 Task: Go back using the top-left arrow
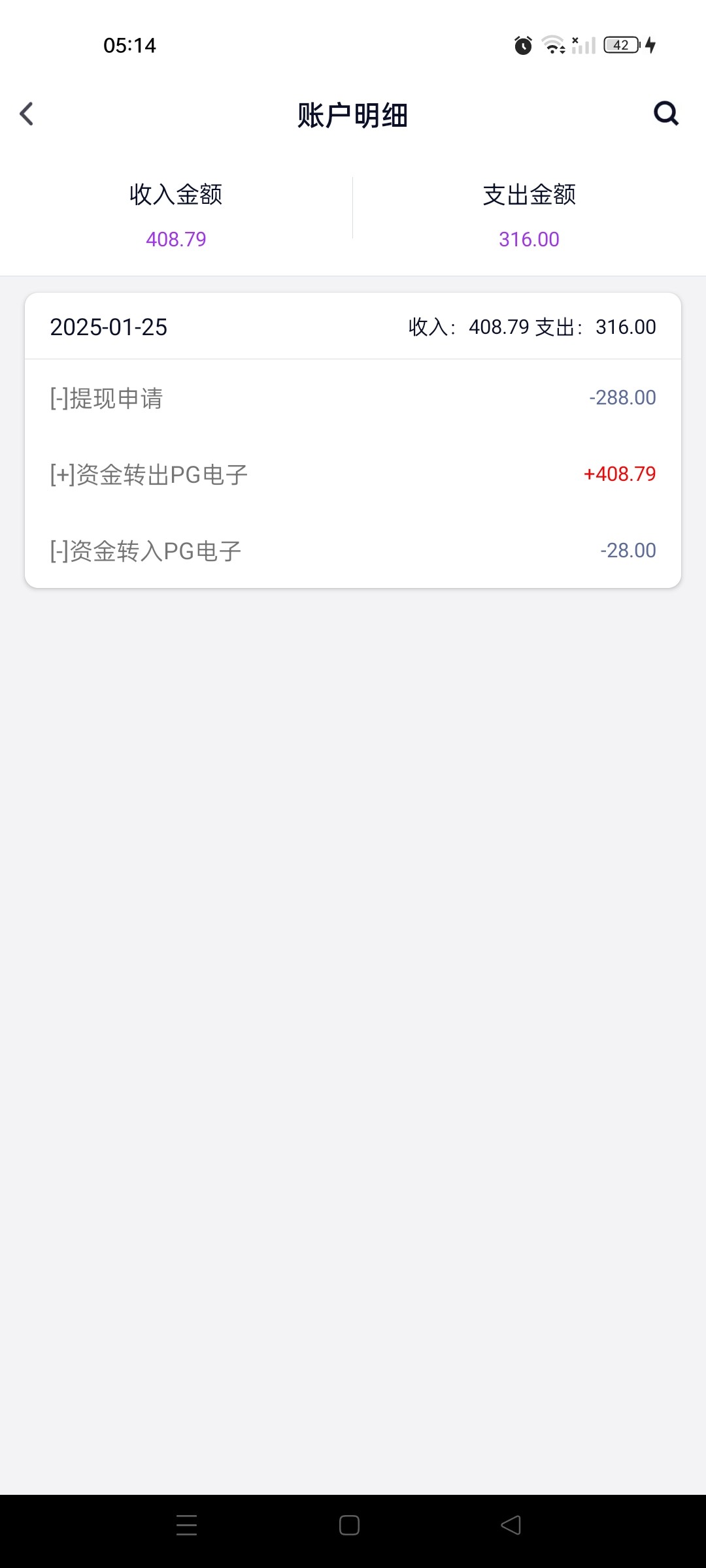pos(26,114)
